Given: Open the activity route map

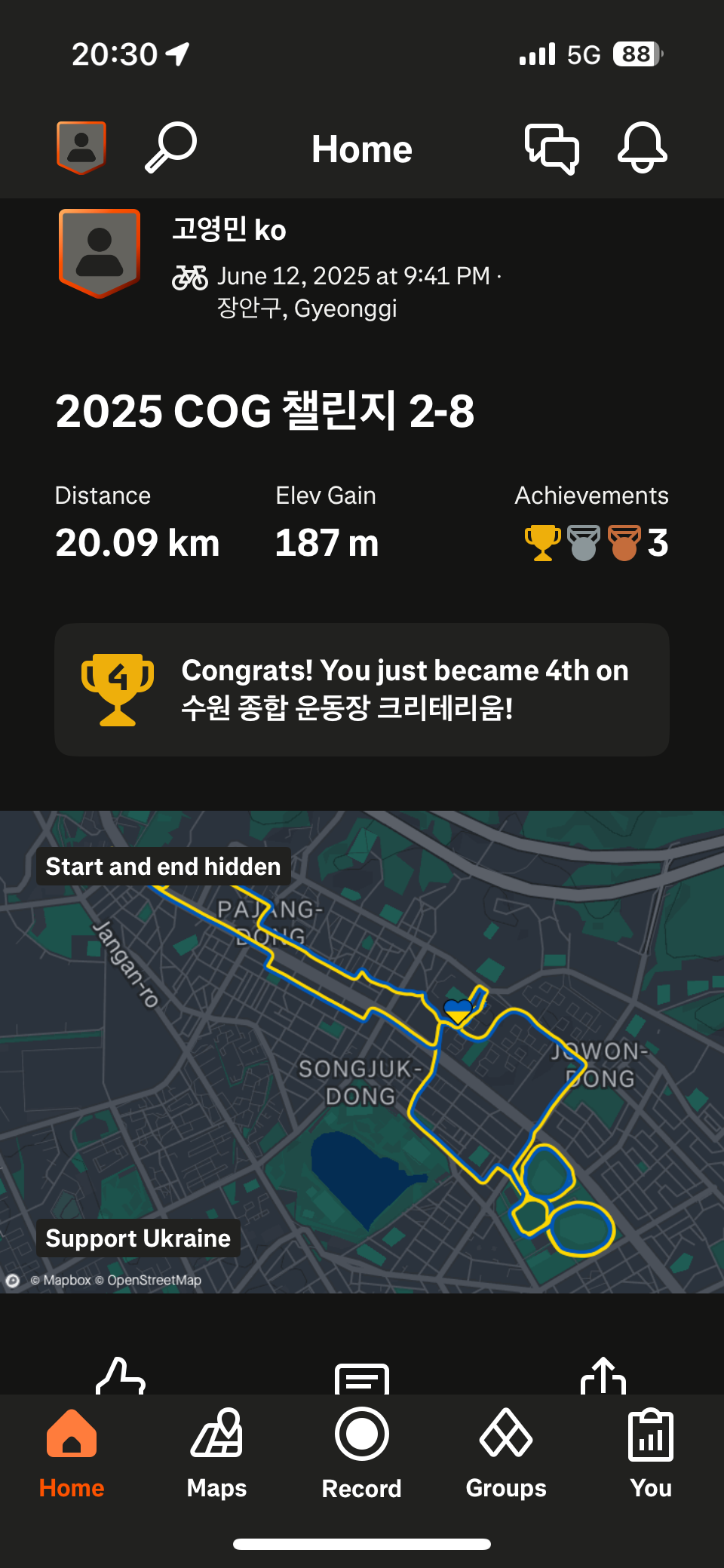Looking at the screenshot, I should click(362, 1051).
